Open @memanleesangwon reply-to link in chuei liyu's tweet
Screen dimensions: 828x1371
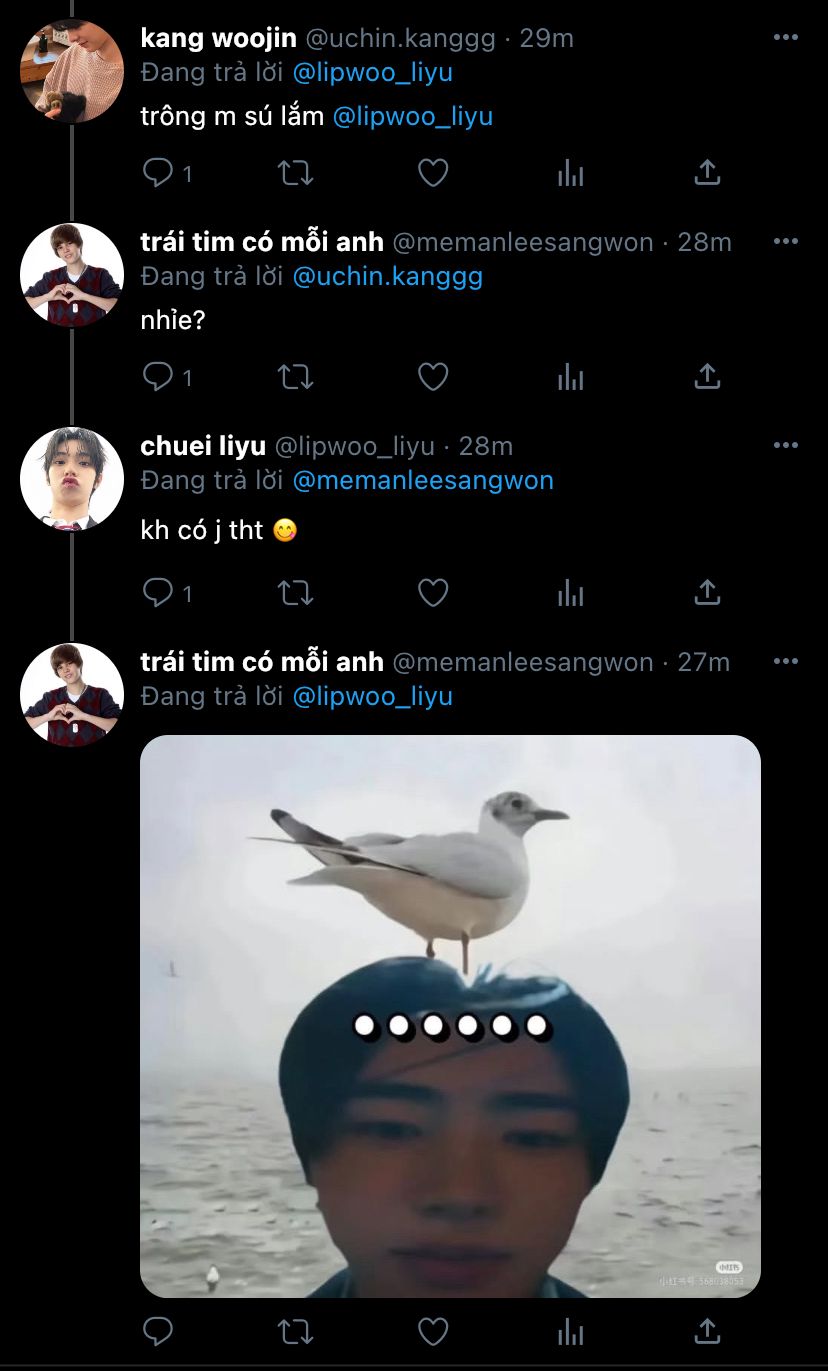click(422, 480)
